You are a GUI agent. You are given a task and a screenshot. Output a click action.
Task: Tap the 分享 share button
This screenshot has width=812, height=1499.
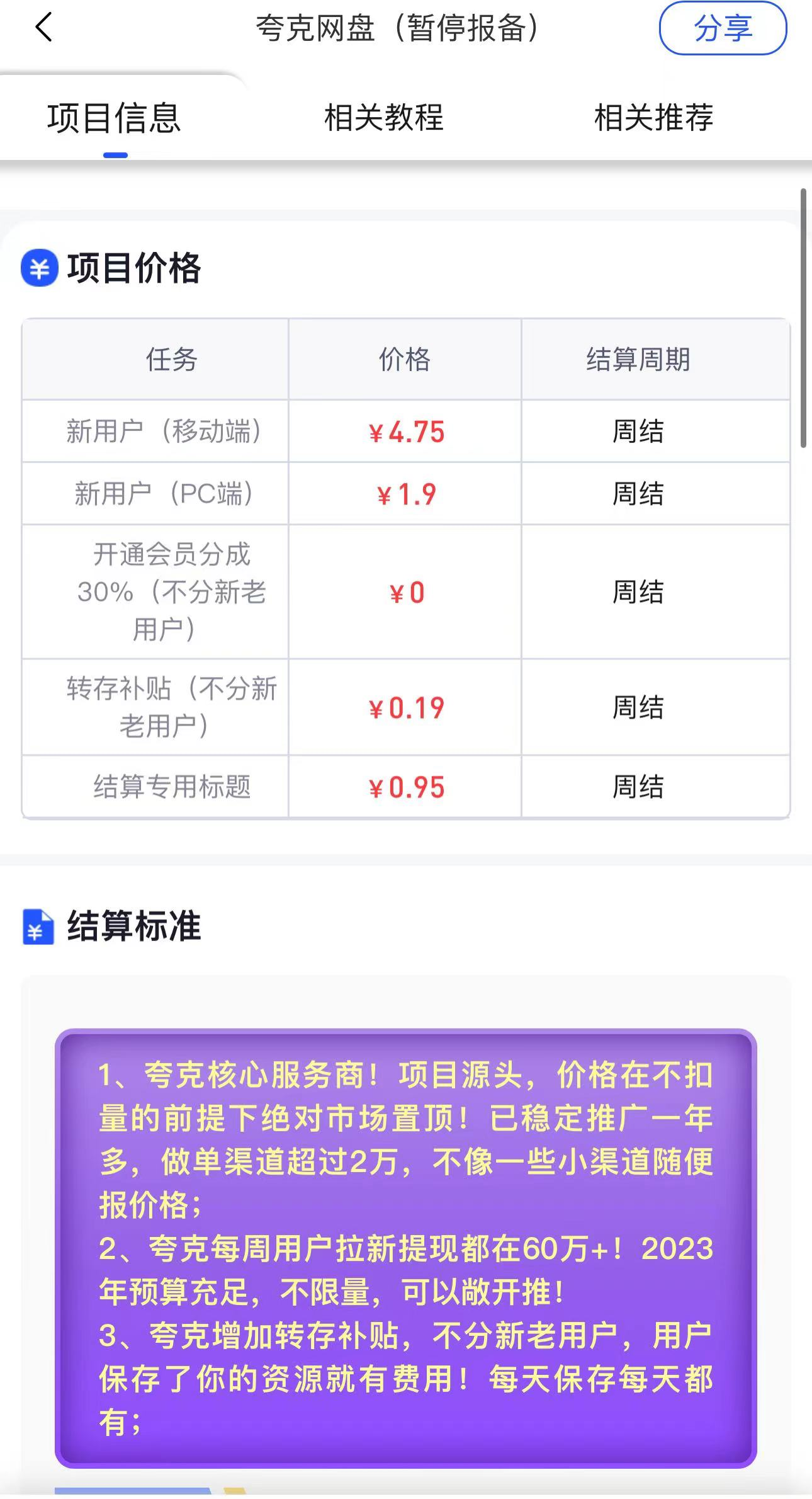[723, 28]
